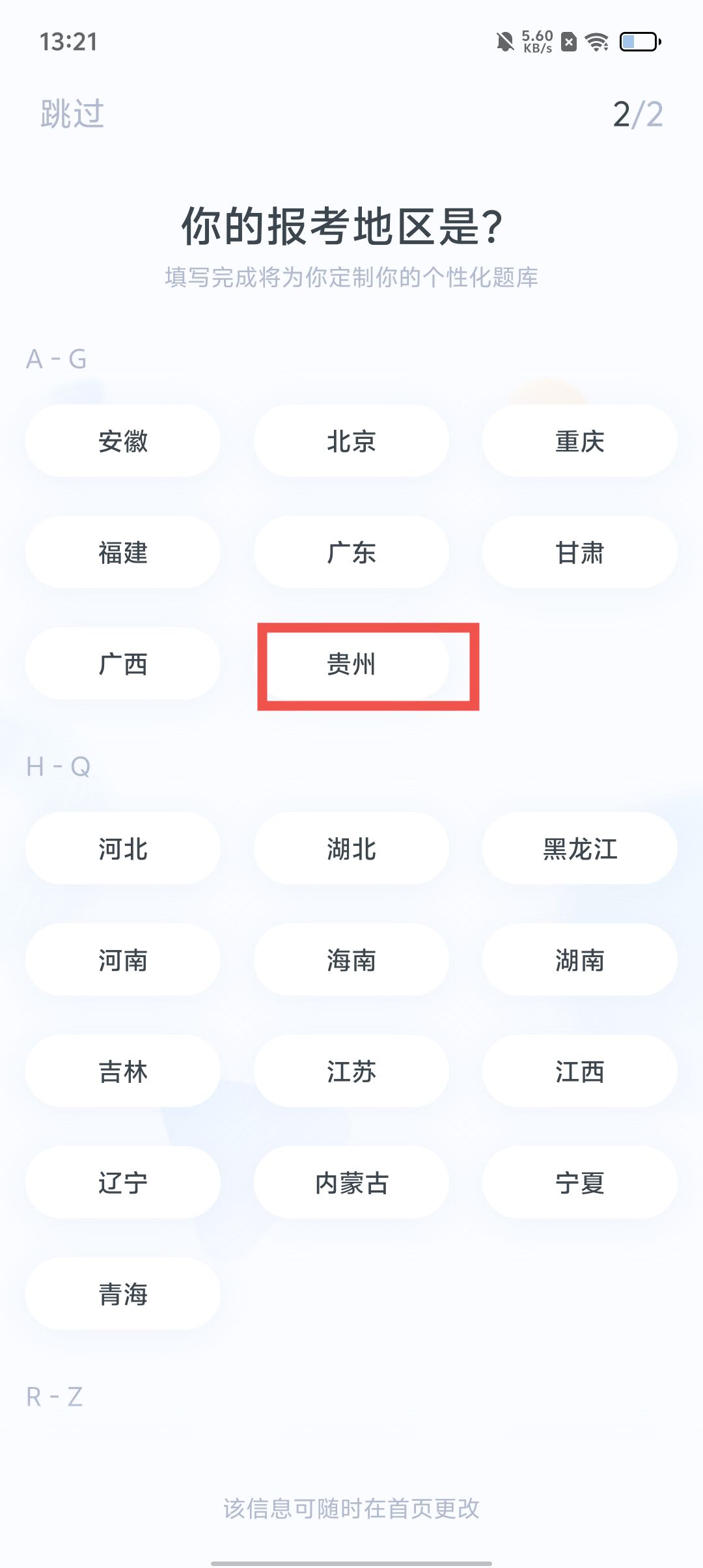Choose 广东 as region
Viewport: 703px width, 1568px height.
click(x=351, y=553)
